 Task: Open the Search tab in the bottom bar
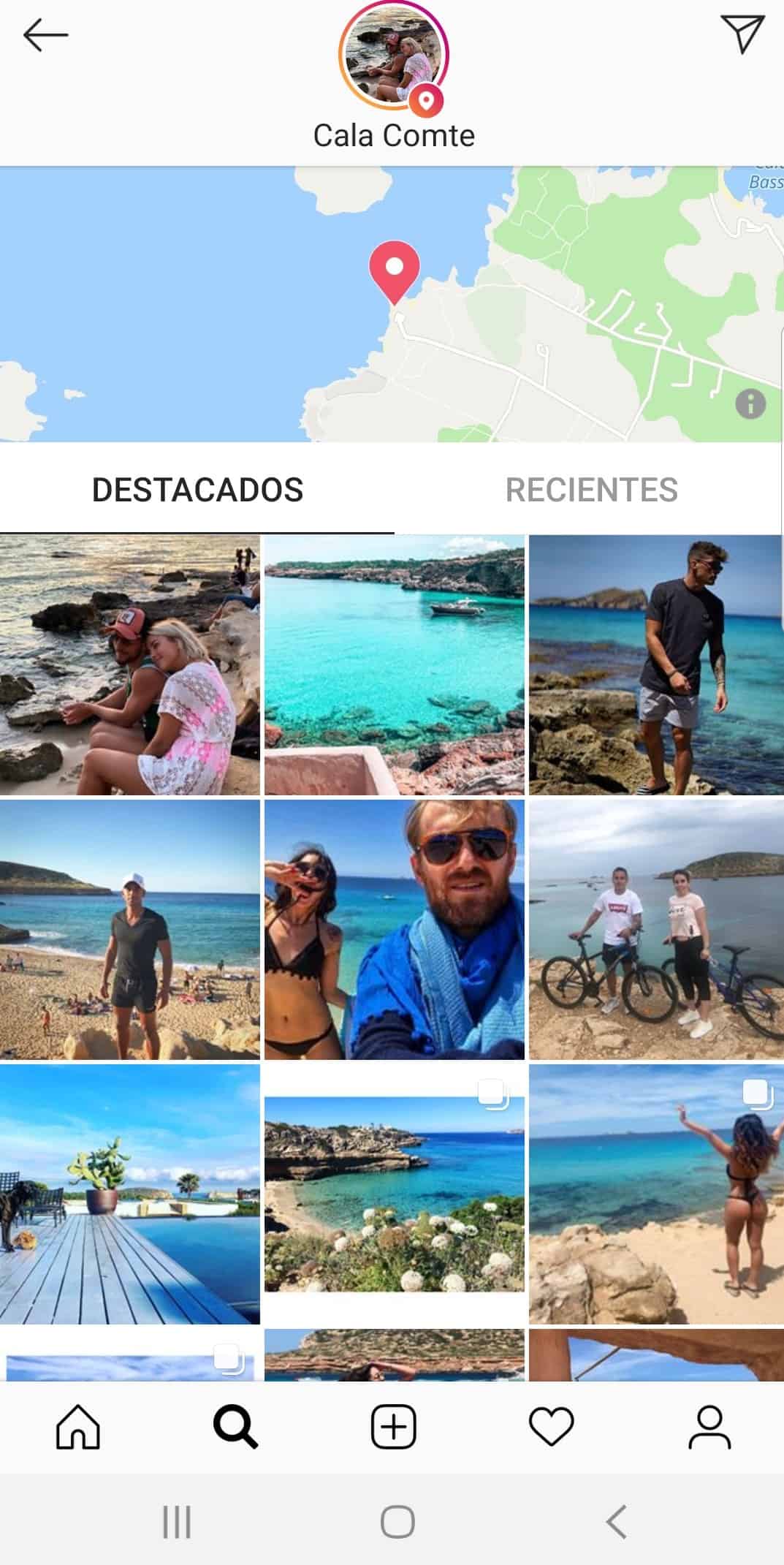[x=235, y=1426]
